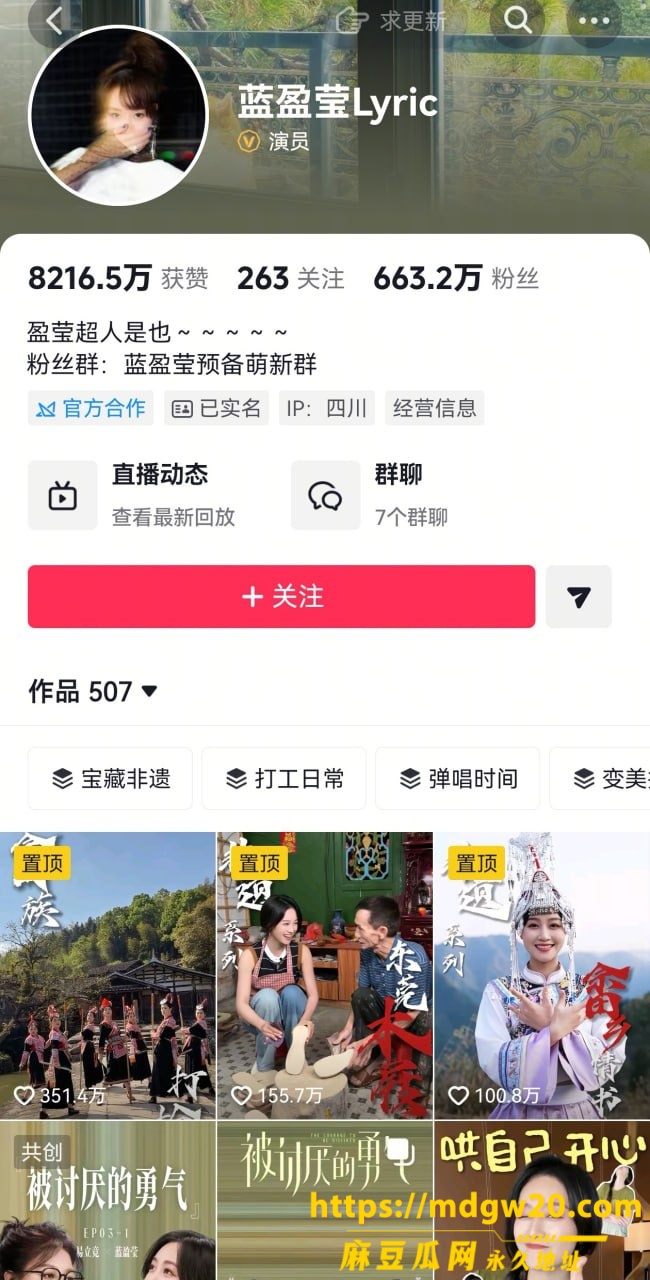Screen dimensions: 650x1280
Task: Open the search magnifier icon
Action: [517, 20]
